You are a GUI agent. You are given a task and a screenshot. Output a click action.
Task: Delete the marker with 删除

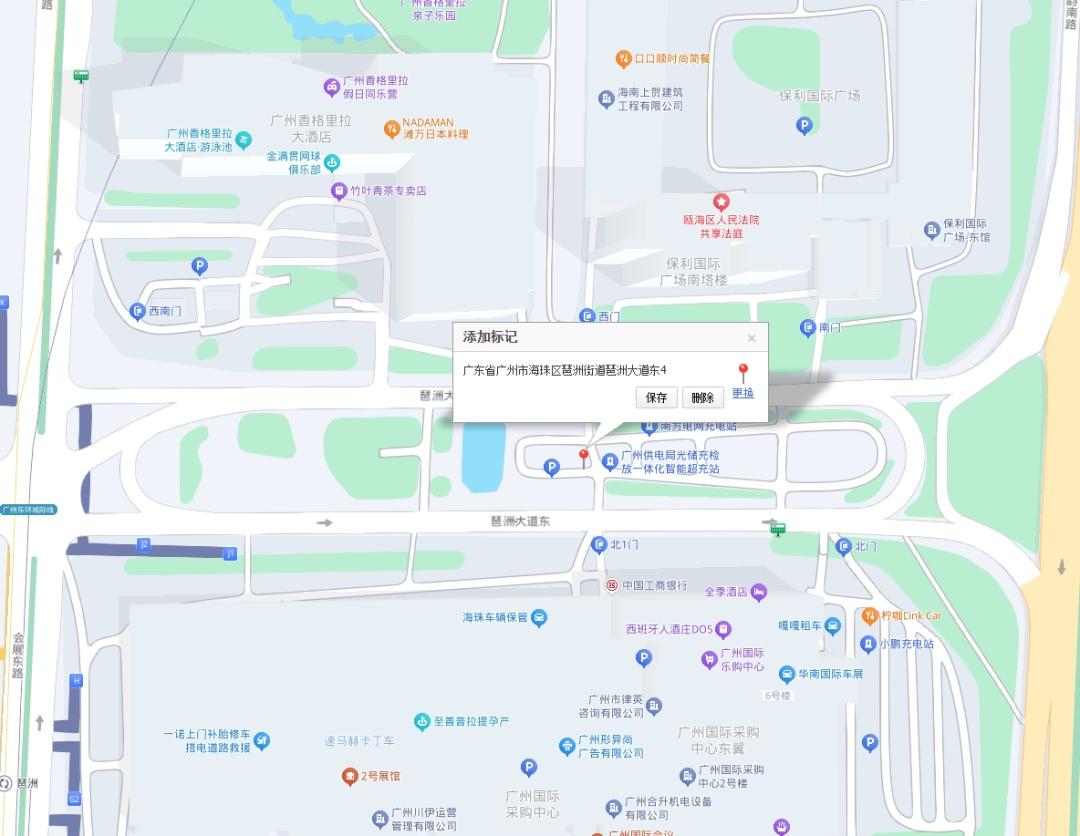tap(702, 397)
